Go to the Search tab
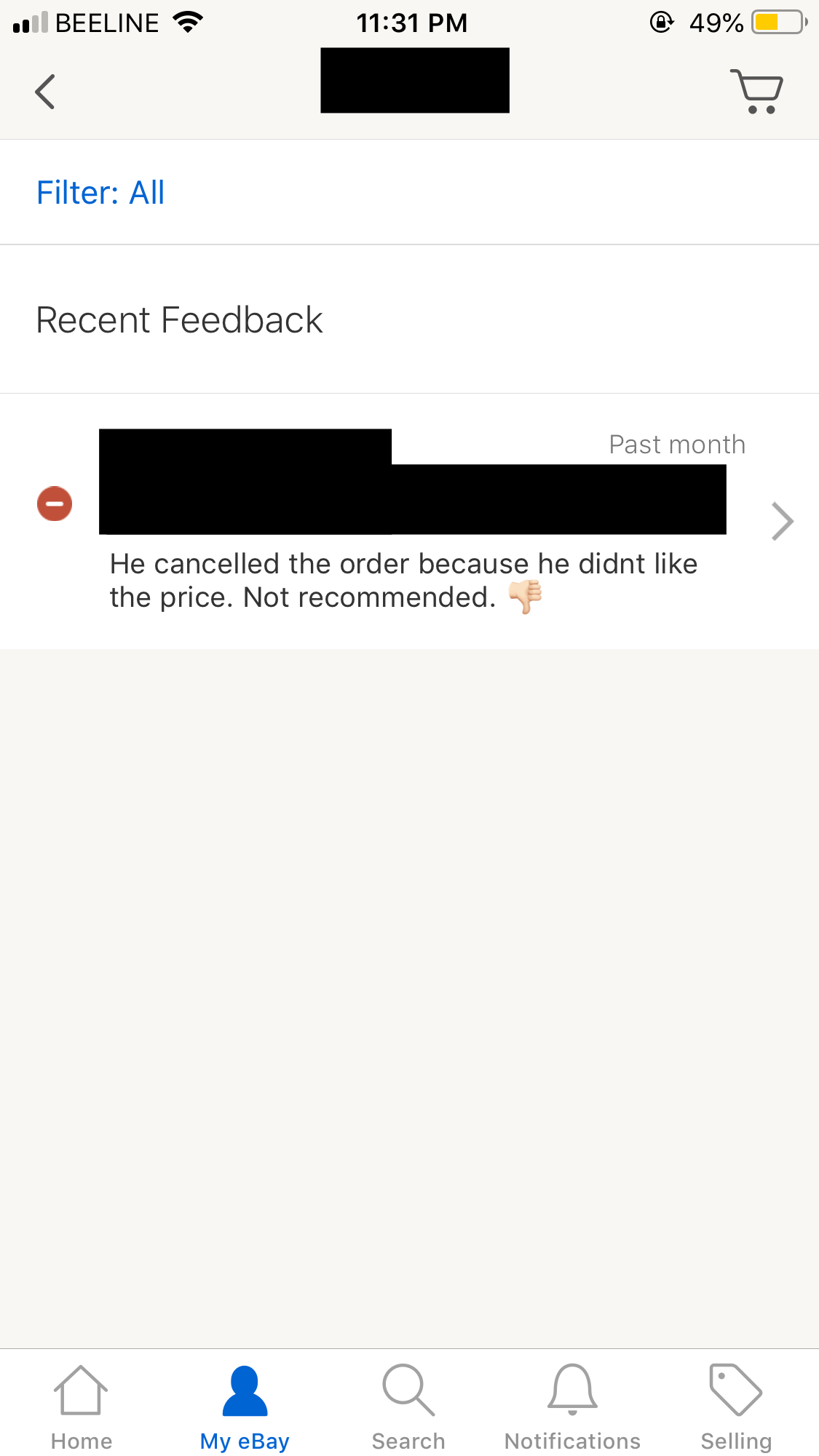This screenshot has height=1456, width=819. (x=408, y=1407)
